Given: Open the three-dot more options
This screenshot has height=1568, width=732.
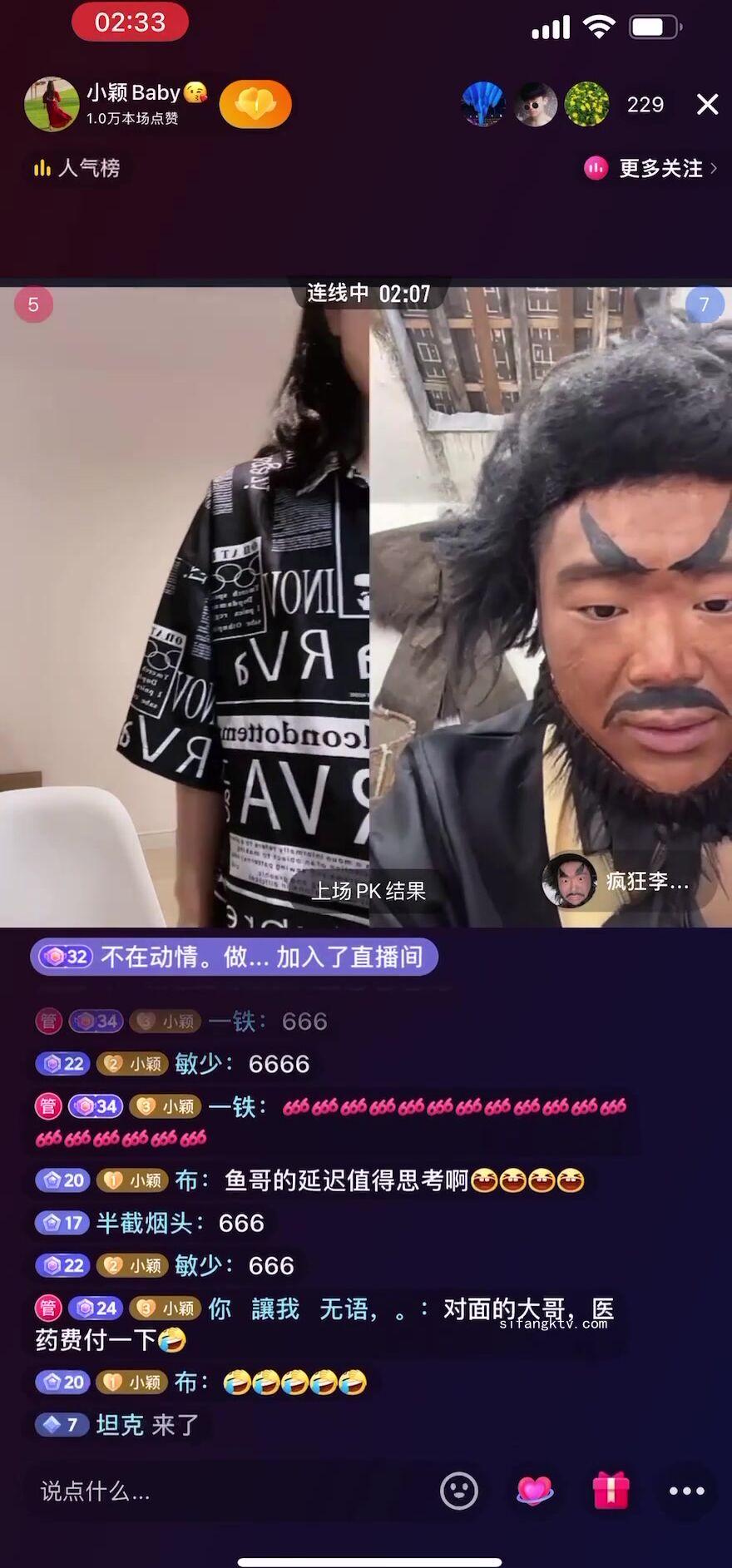Looking at the screenshot, I should click(686, 1491).
